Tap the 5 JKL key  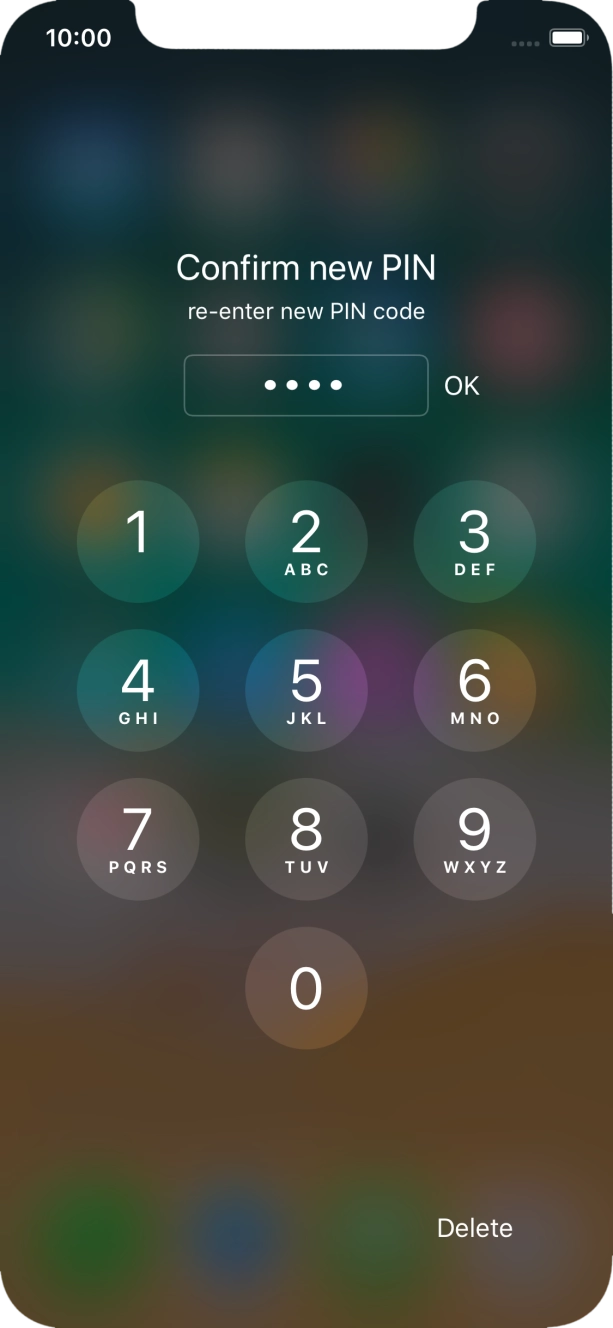click(x=306, y=690)
